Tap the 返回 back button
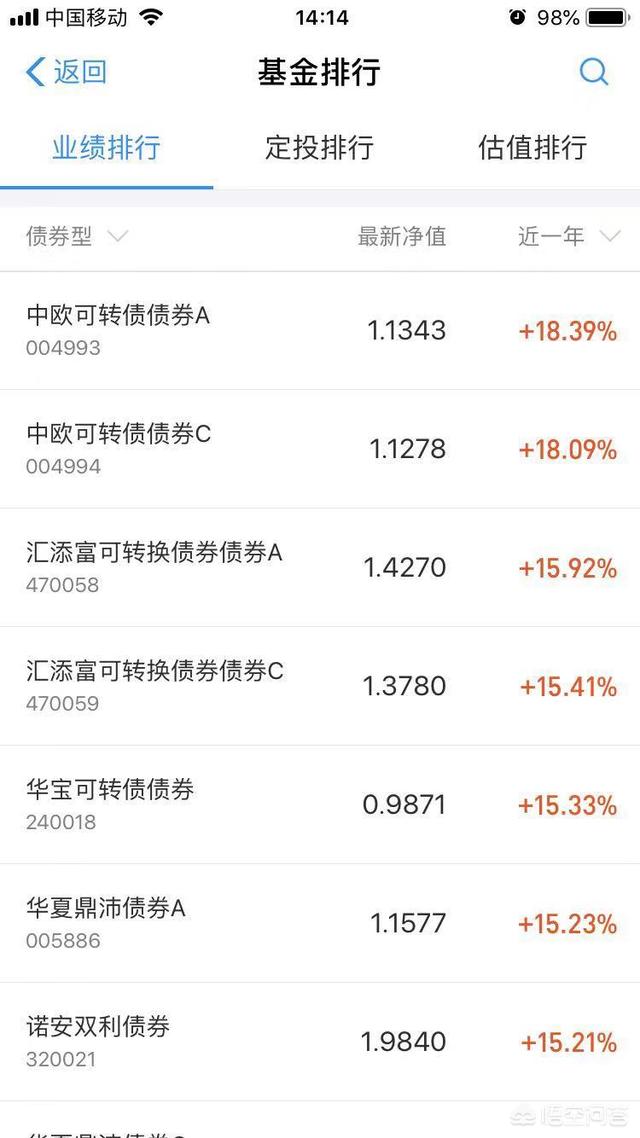 click(66, 72)
